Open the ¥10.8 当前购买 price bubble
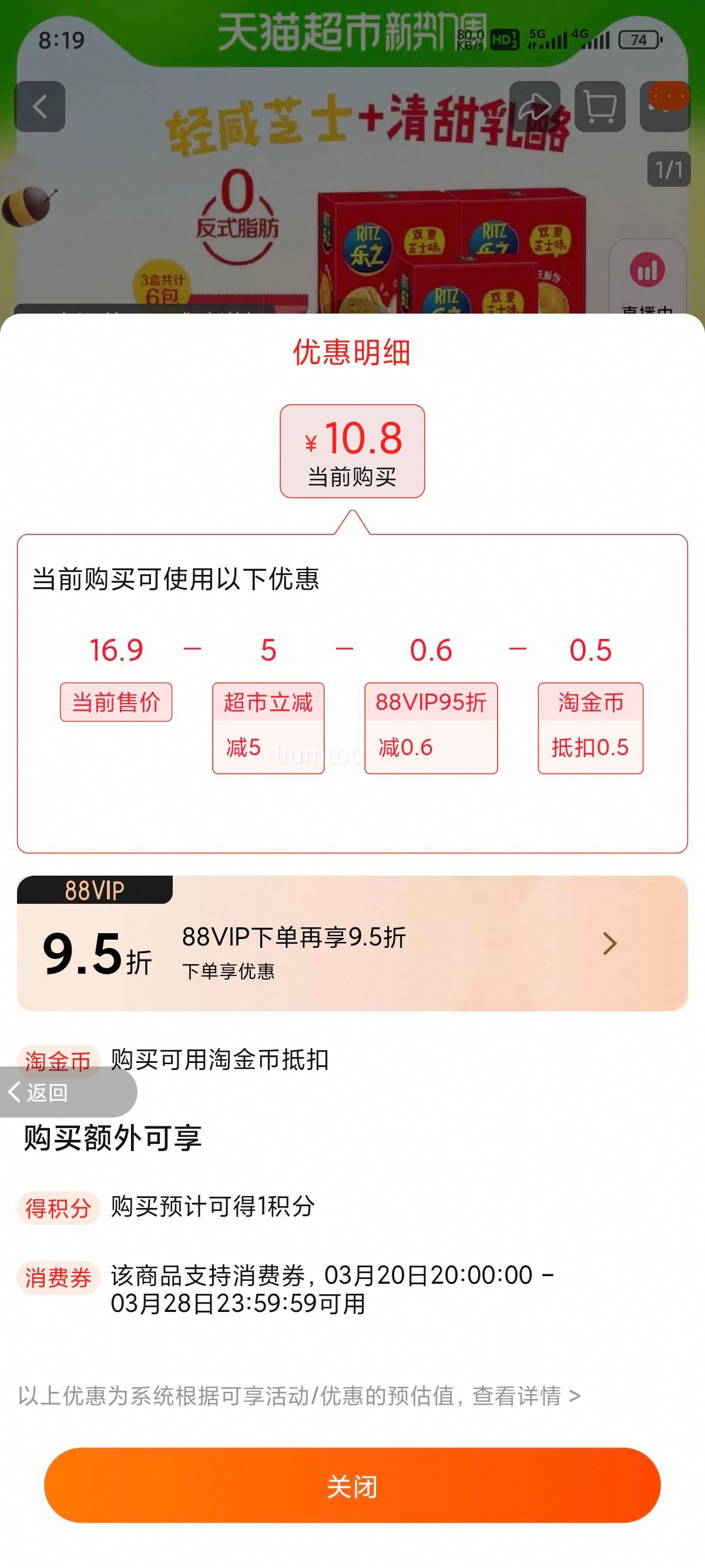Screen dimensions: 705x1568 [352, 450]
